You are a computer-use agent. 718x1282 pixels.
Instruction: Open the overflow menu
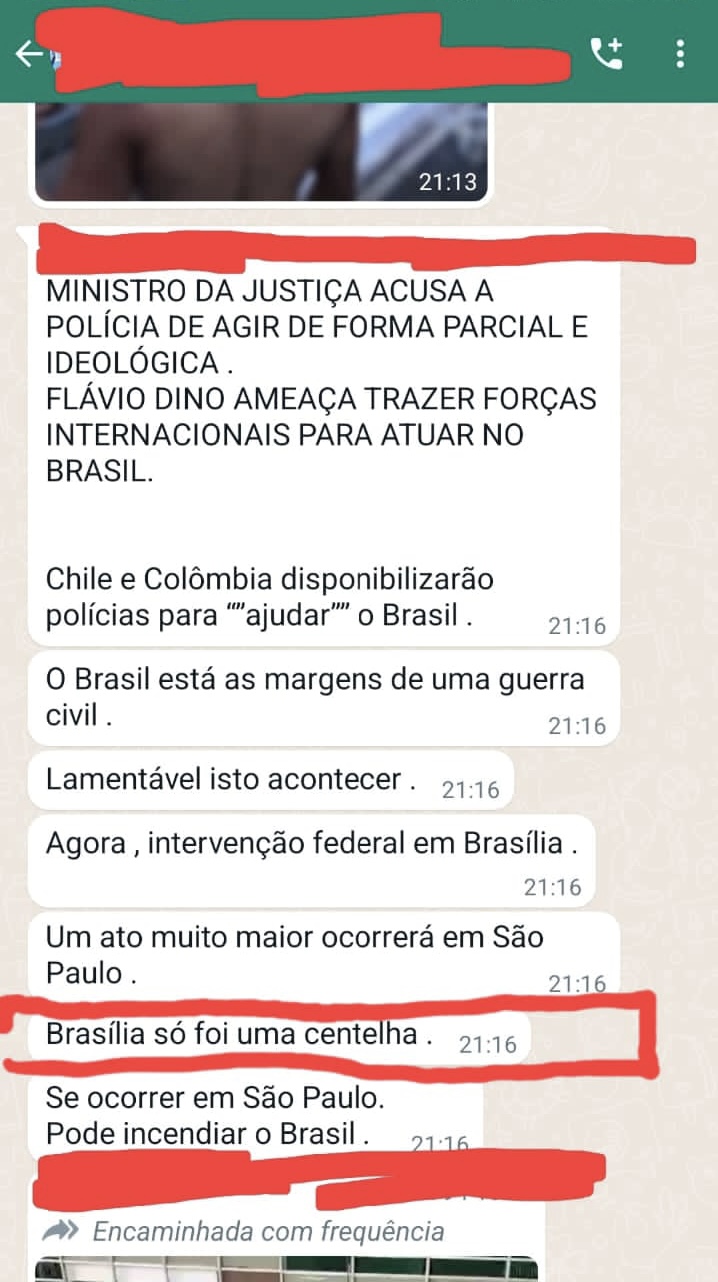680,53
